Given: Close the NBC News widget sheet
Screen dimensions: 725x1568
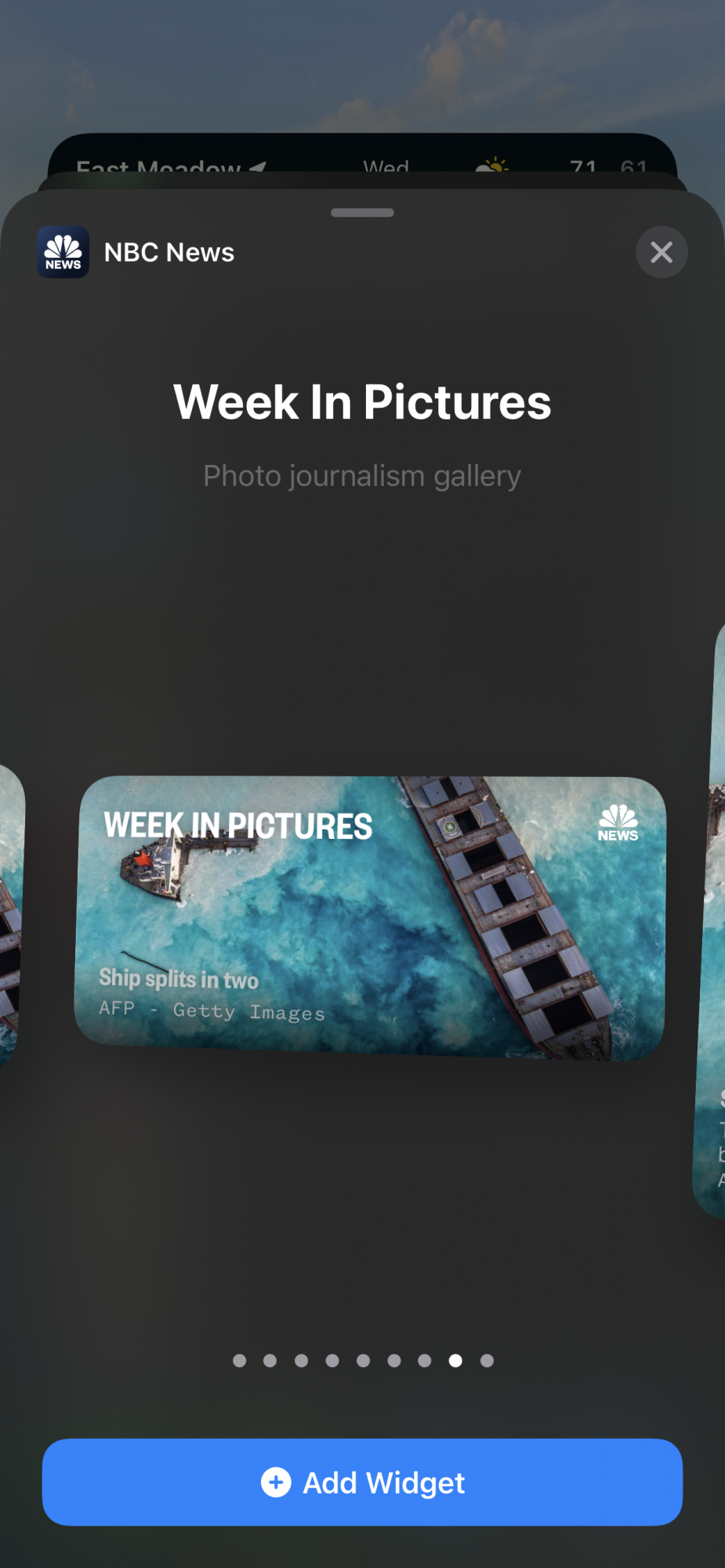Looking at the screenshot, I should pos(662,252).
